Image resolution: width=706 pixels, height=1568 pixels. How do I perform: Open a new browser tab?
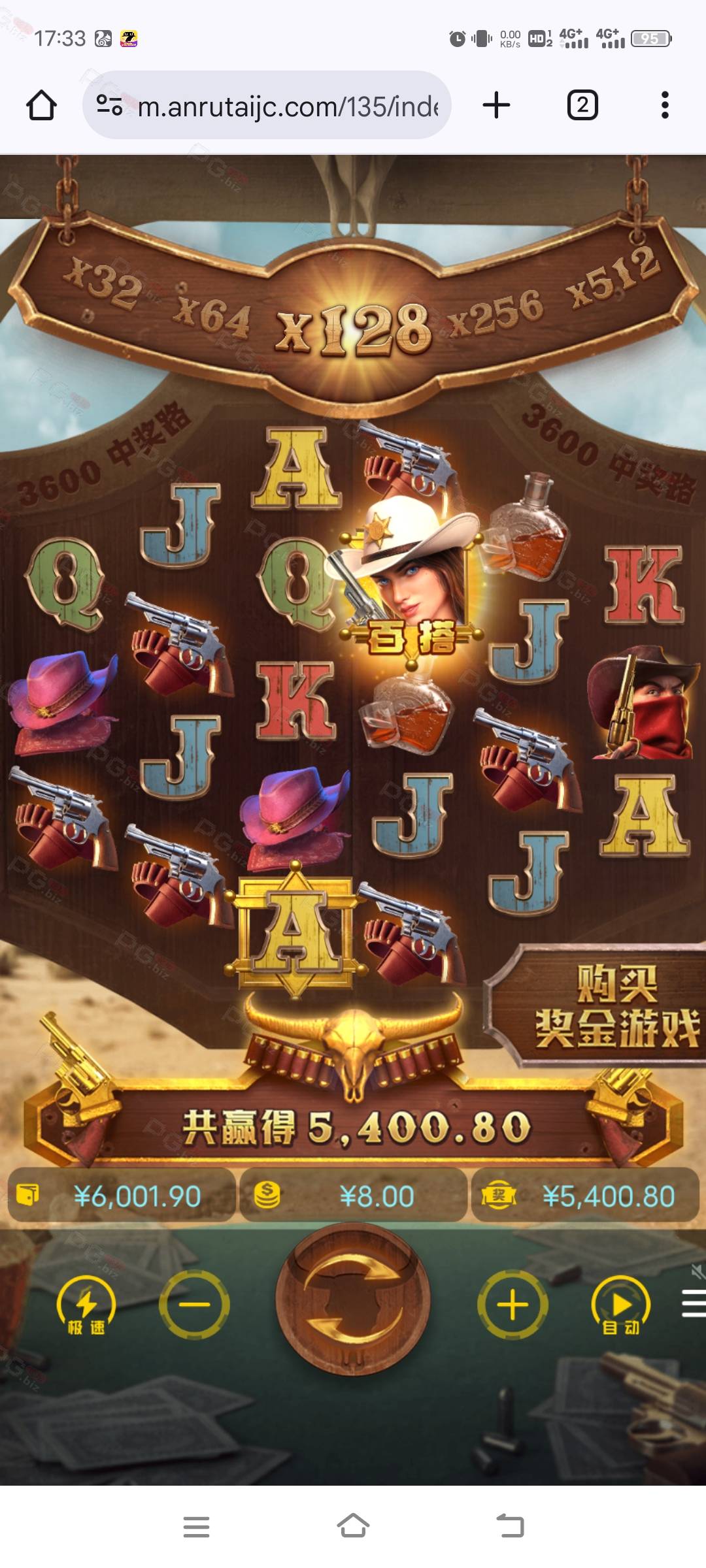click(x=496, y=105)
